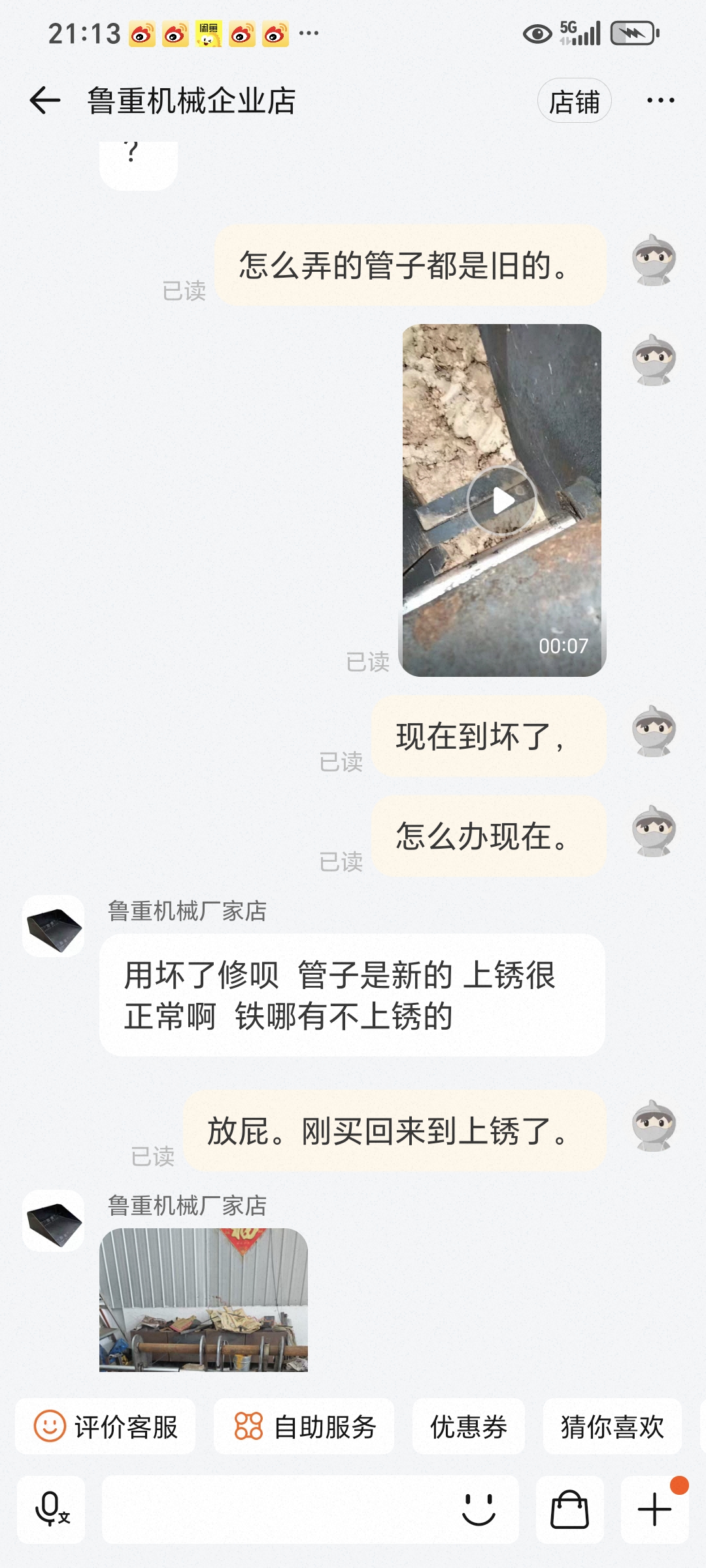Tap 评价客服 to rate customer service
Image resolution: width=706 pixels, height=1568 pixels.
[105, 1426]
